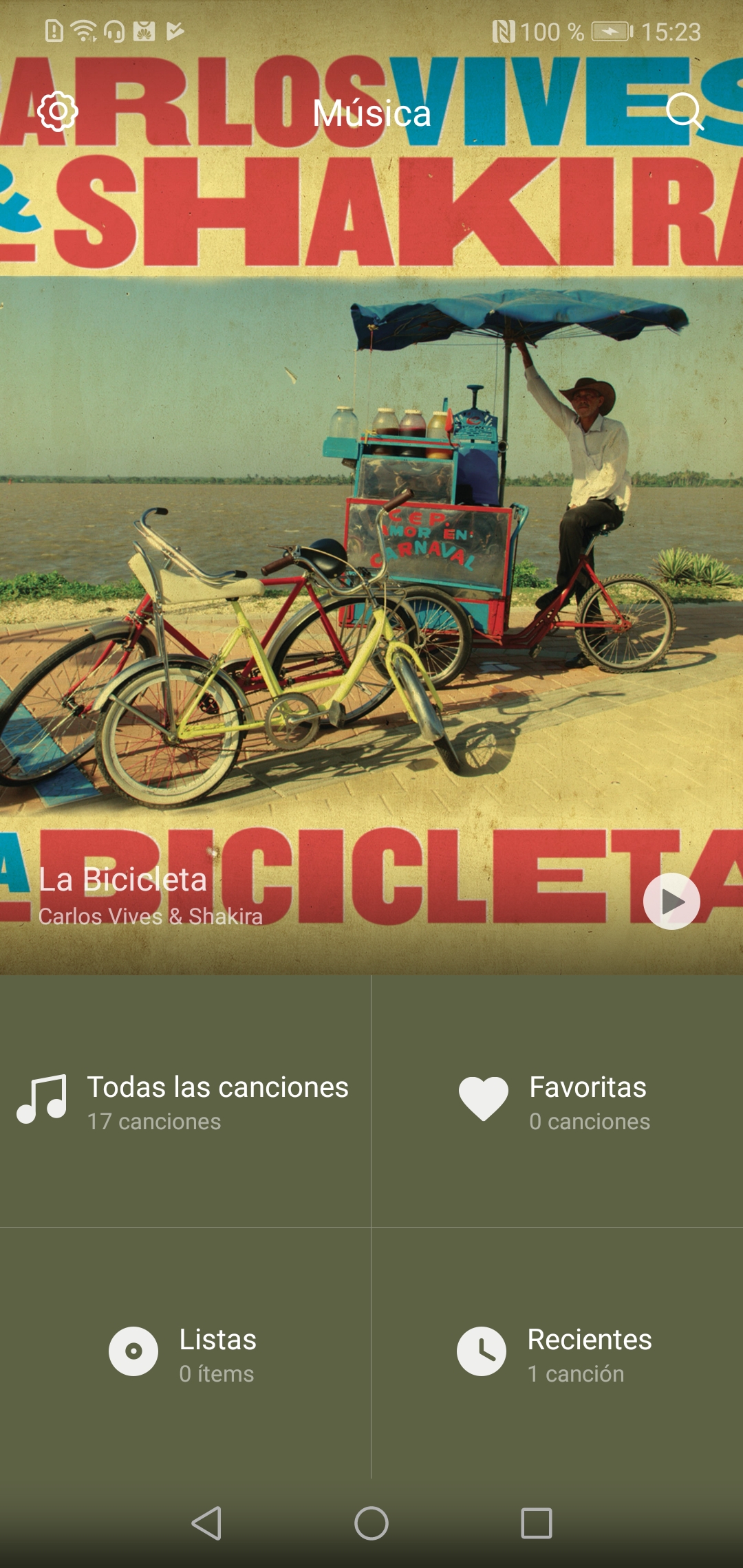Open Todas las canciones
This screenshot has height=1568, width=743.
[185, 1101]
